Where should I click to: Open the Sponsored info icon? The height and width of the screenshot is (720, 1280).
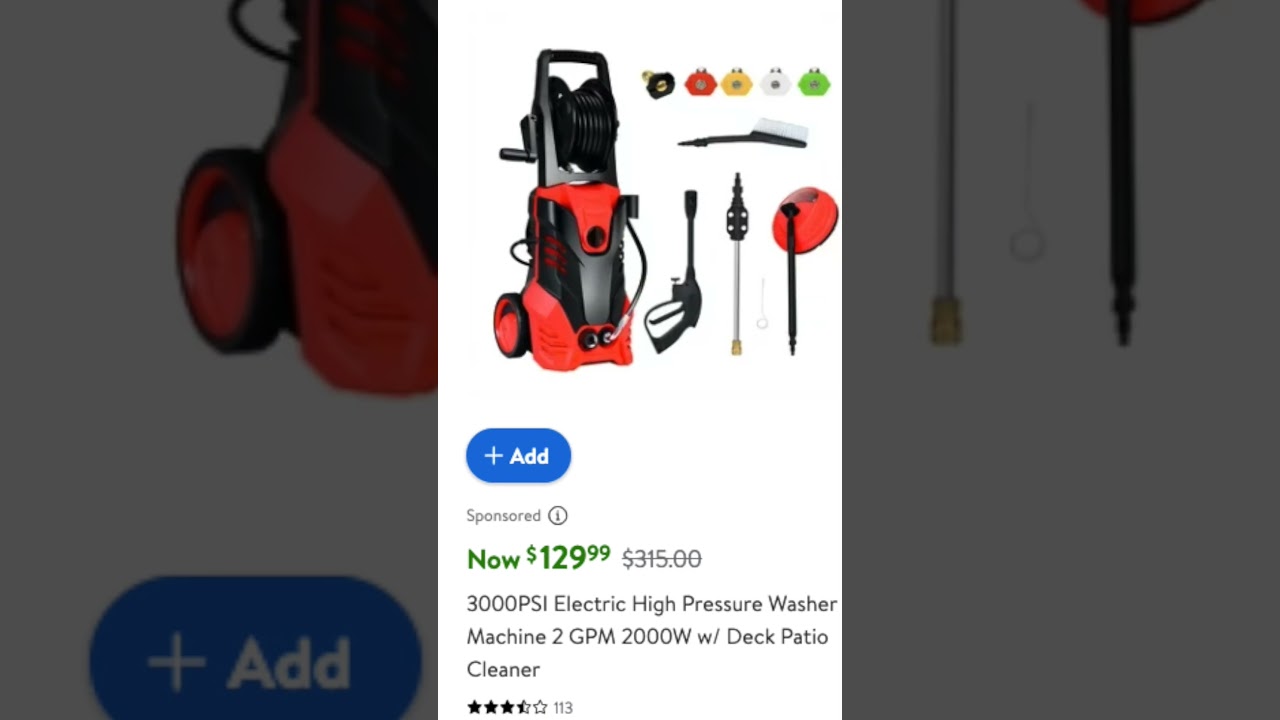click(x=558, y=516)
